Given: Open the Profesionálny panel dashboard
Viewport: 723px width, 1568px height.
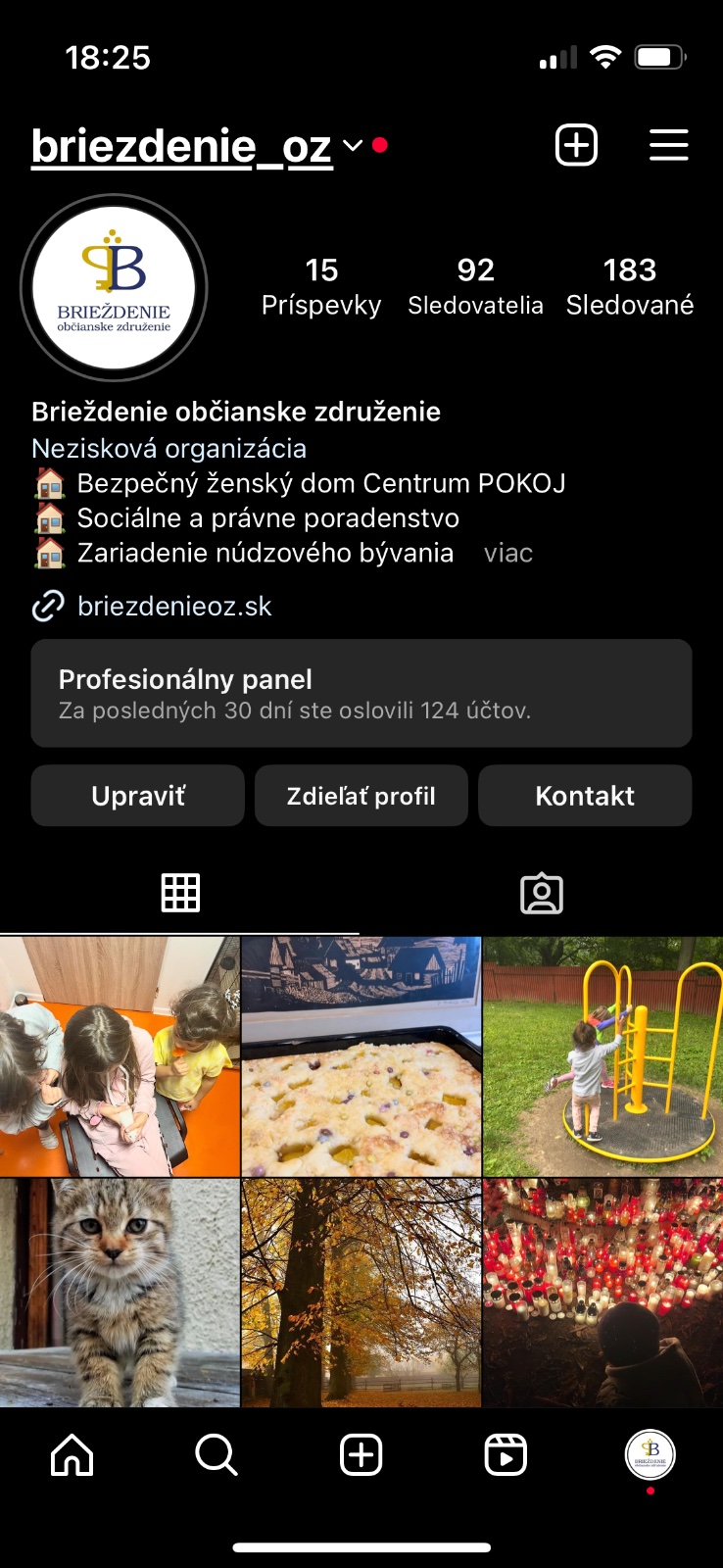Looking at the screenshot, I should click(x=361, y=693).
